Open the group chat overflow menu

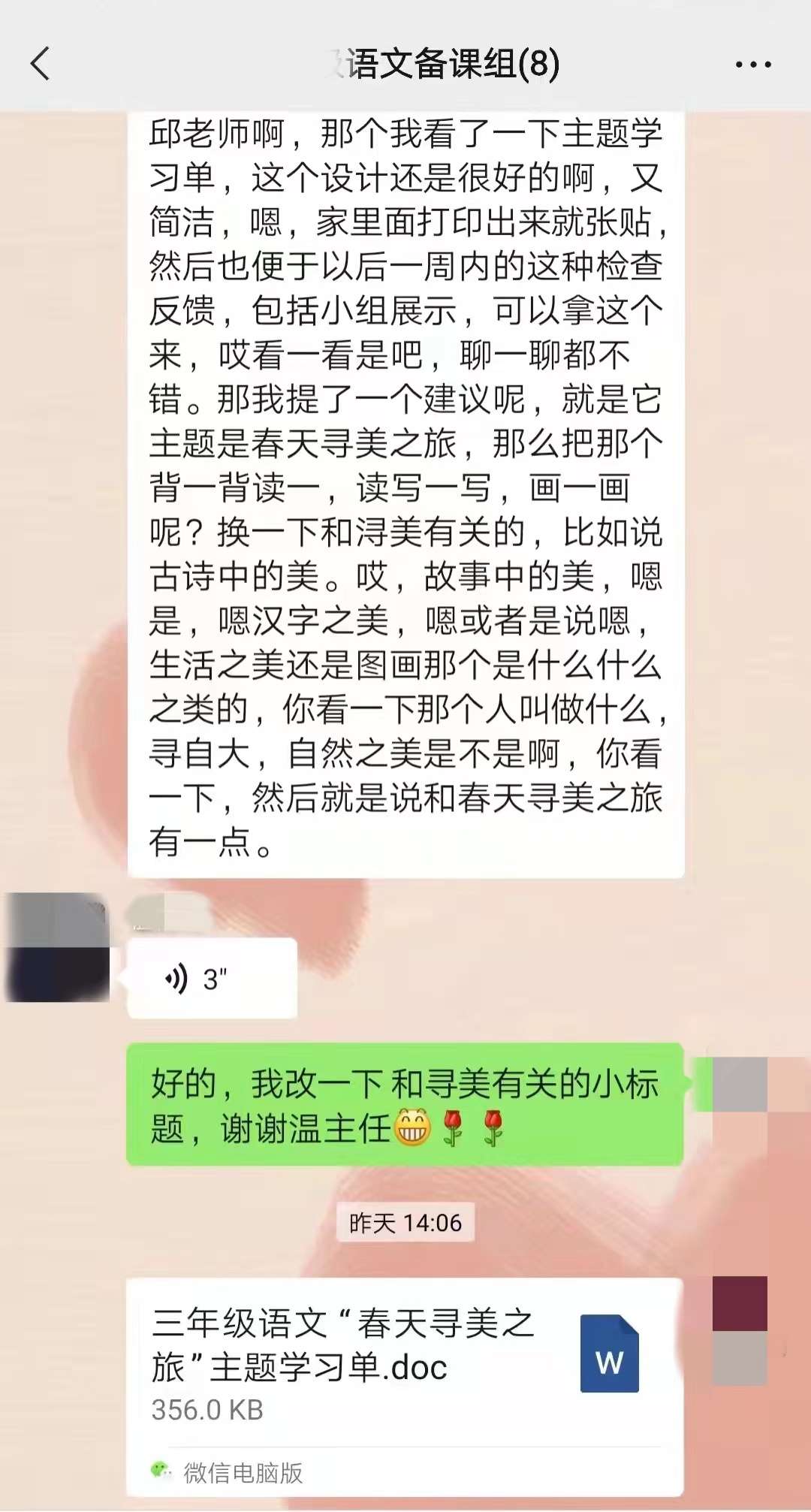(x=753, y=65)
